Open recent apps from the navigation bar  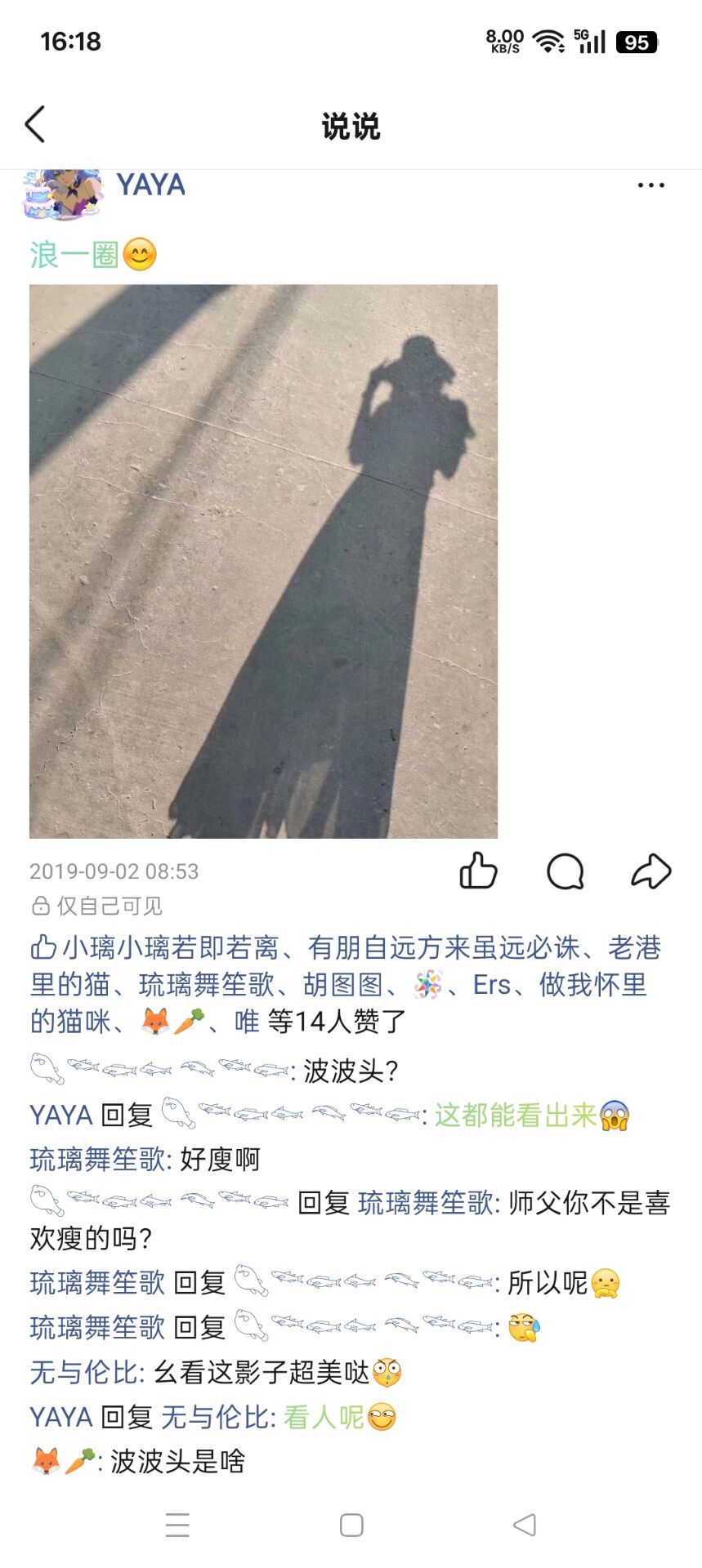pyautogui.click(x=177, y=1525)
